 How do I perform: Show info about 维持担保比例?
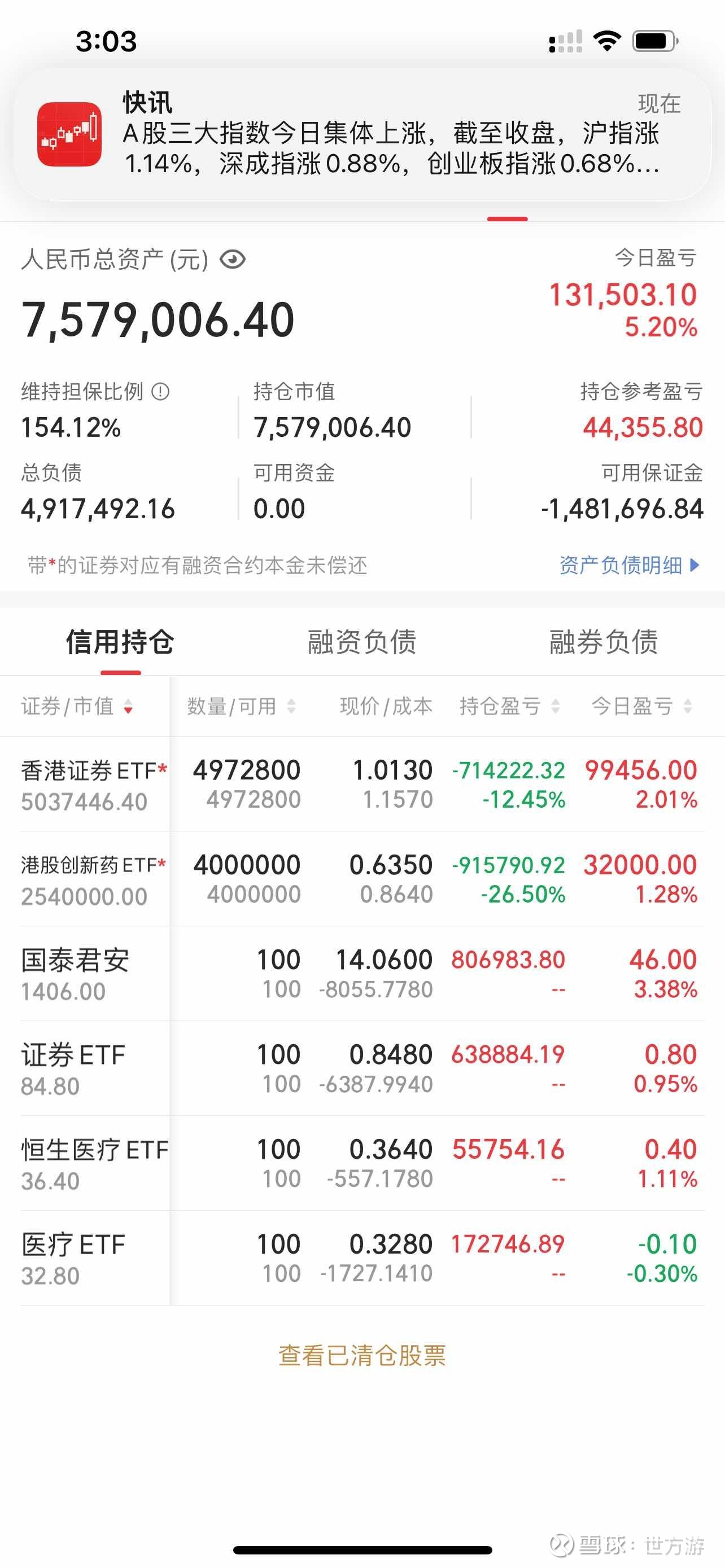coord(160,391)
